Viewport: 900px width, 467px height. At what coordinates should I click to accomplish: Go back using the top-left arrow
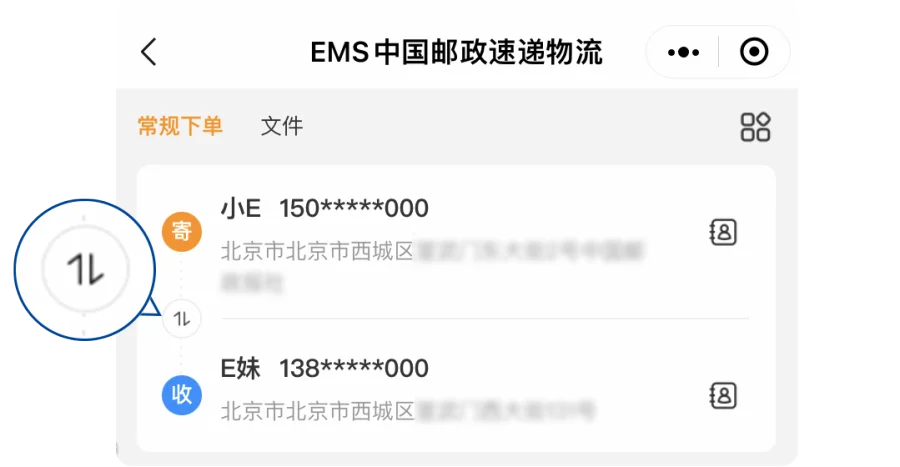click(x=149, y=52)
